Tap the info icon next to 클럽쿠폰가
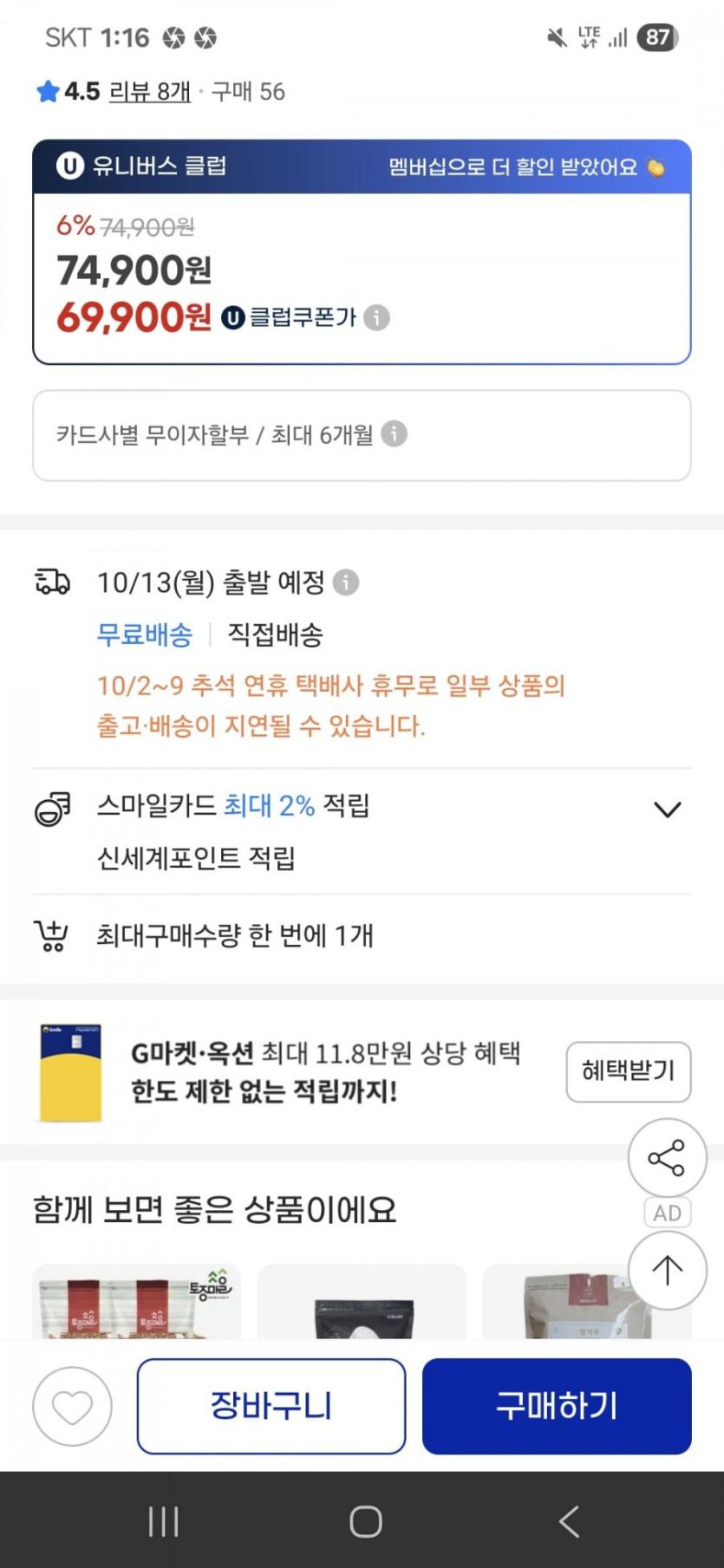The width and height of the screenshot is (724, 1568). pos(376,317)
